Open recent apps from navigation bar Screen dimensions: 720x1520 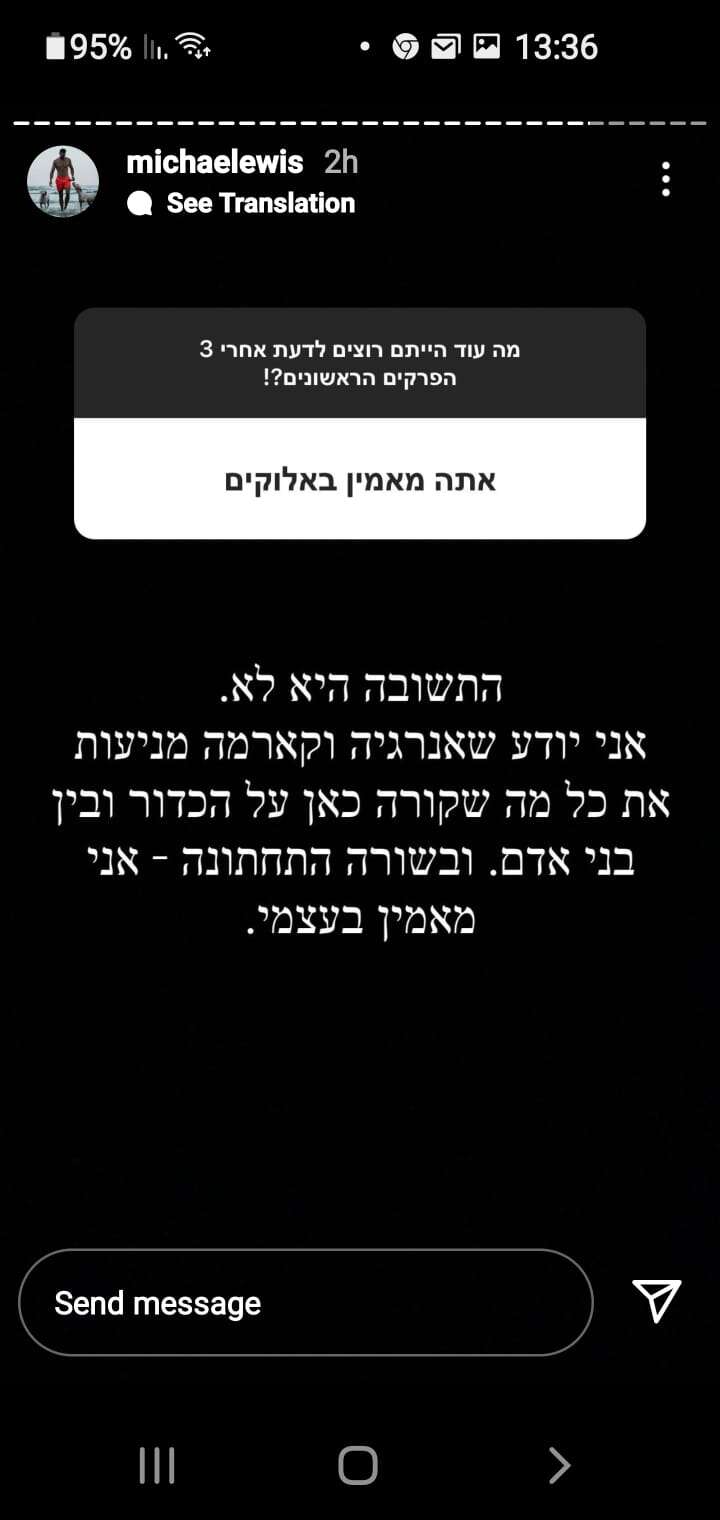pos(157,1466)
